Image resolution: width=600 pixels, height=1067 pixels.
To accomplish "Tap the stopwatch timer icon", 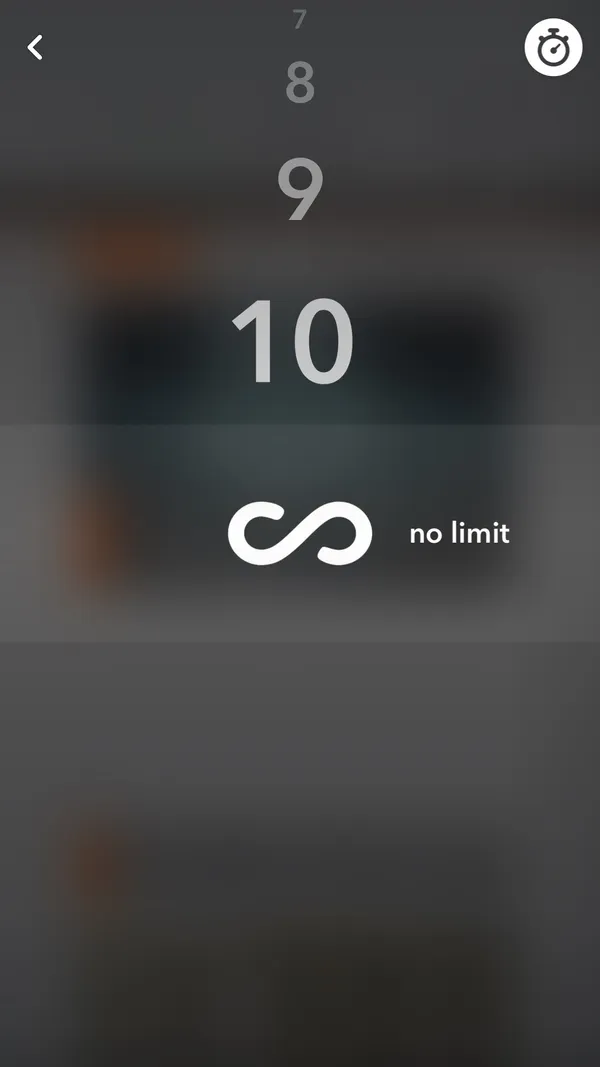I will coord(553,47).
